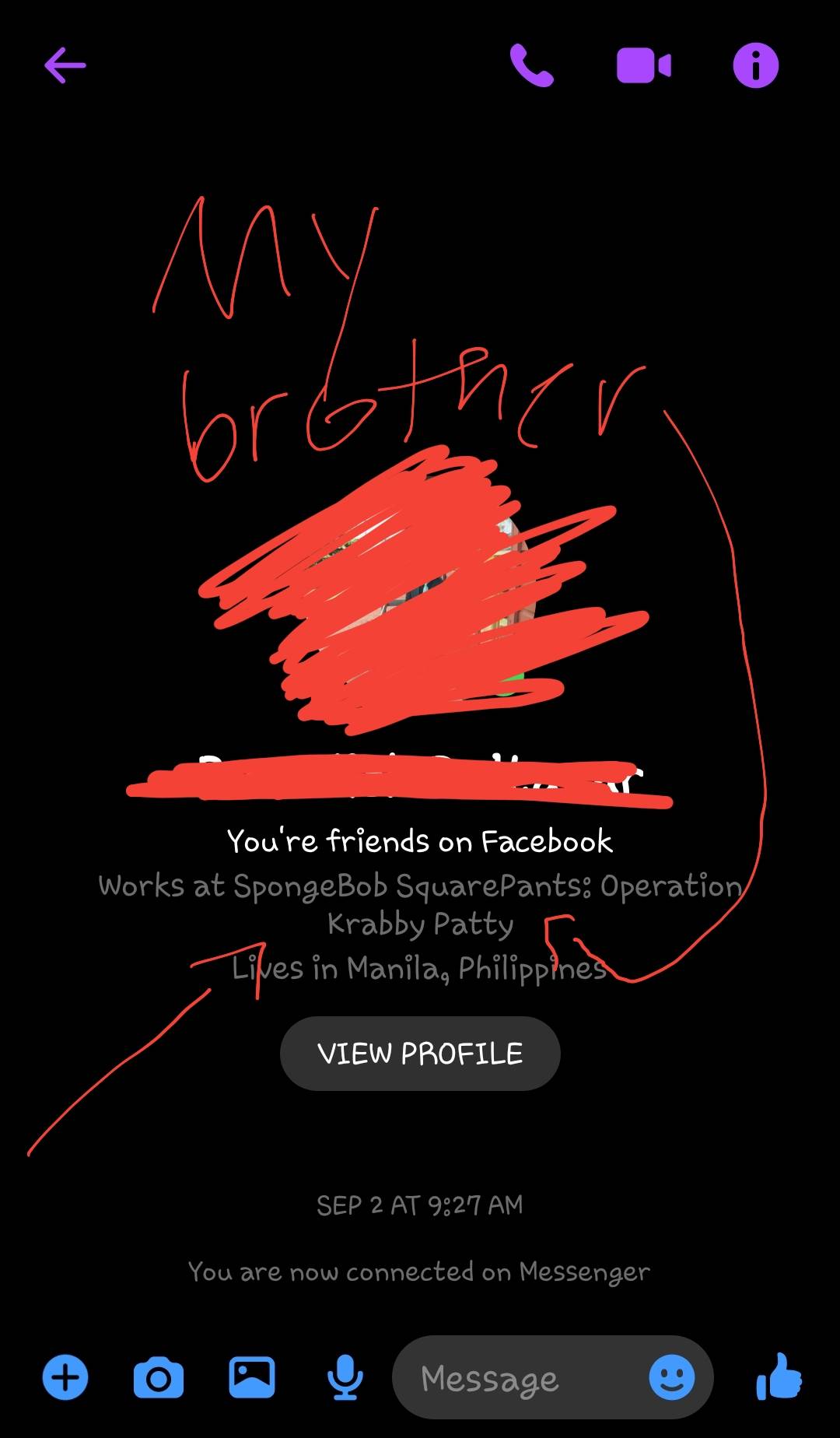Record a voice message with microphone
This screenshot has width=840, height=1438.
coord(345,1377)
